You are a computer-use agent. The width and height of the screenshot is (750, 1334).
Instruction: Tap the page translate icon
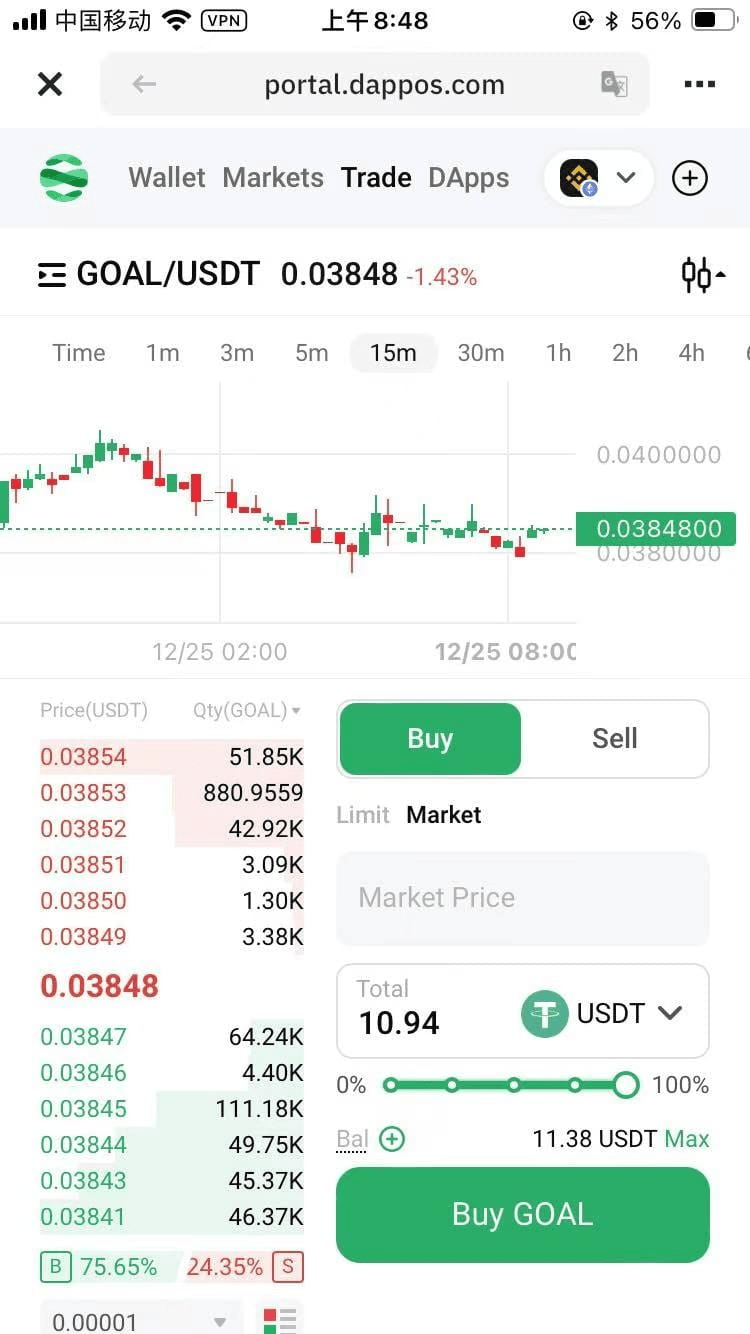[614, 84]
